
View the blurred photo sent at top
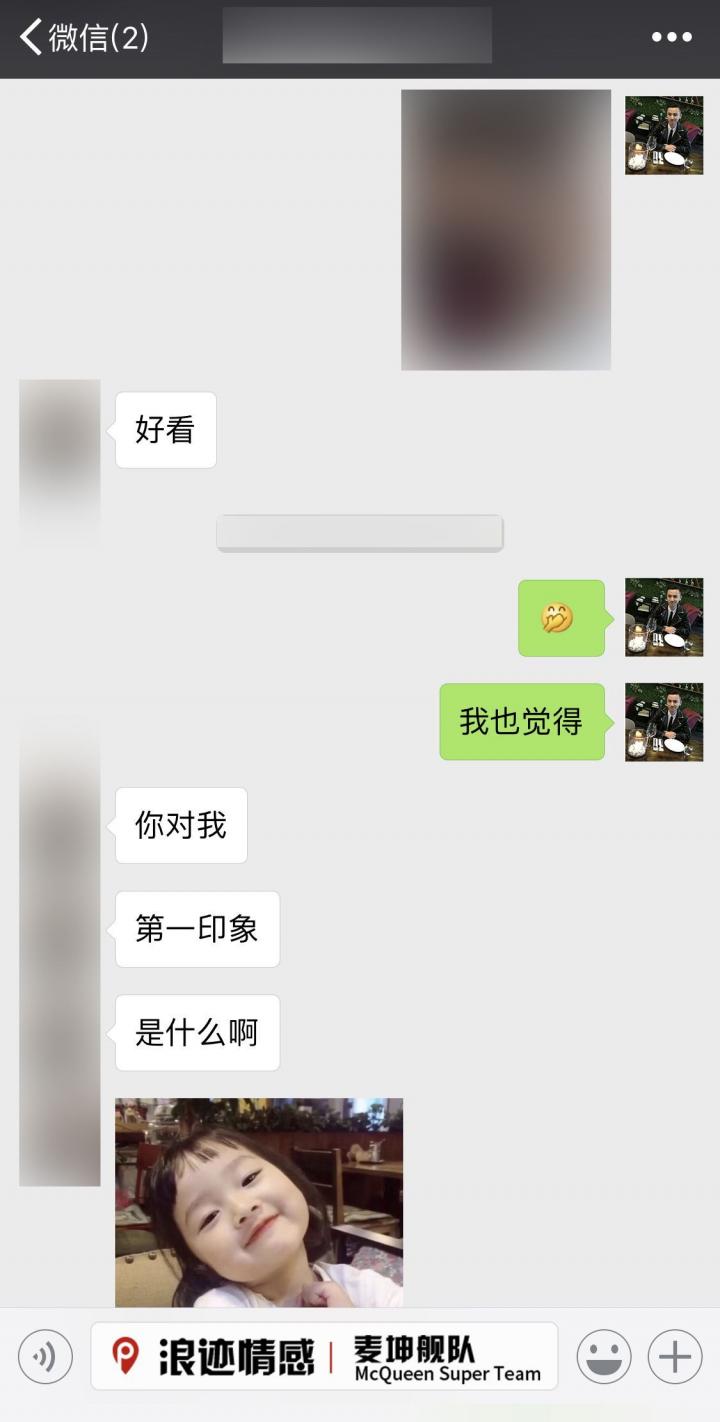tap(506, 230)
